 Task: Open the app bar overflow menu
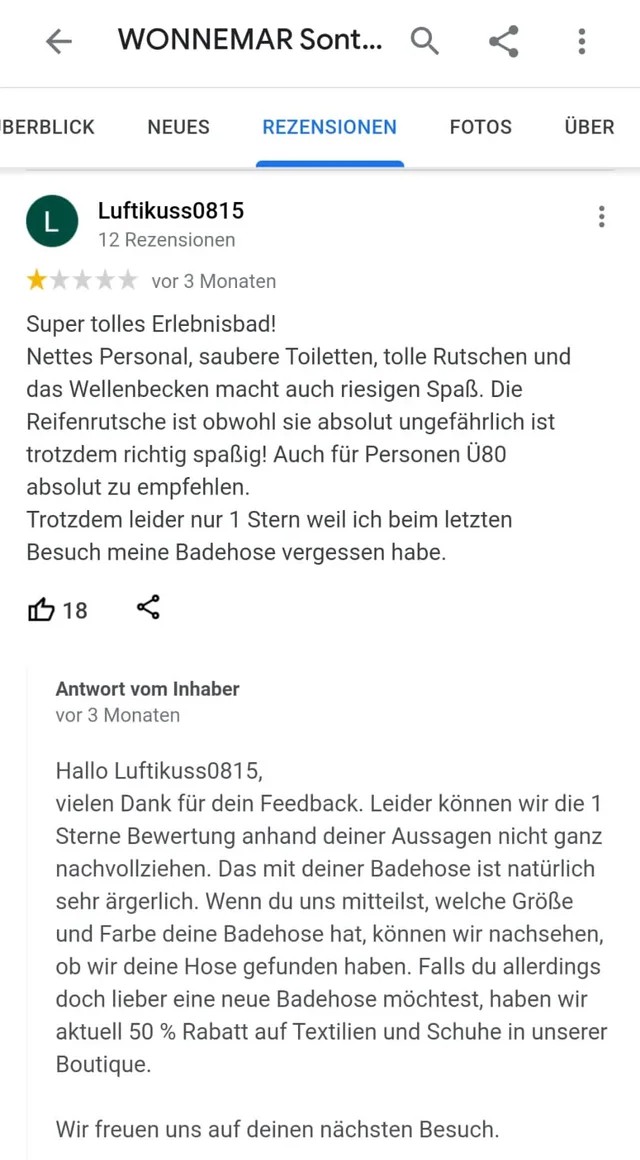click(x=581, y=41)
